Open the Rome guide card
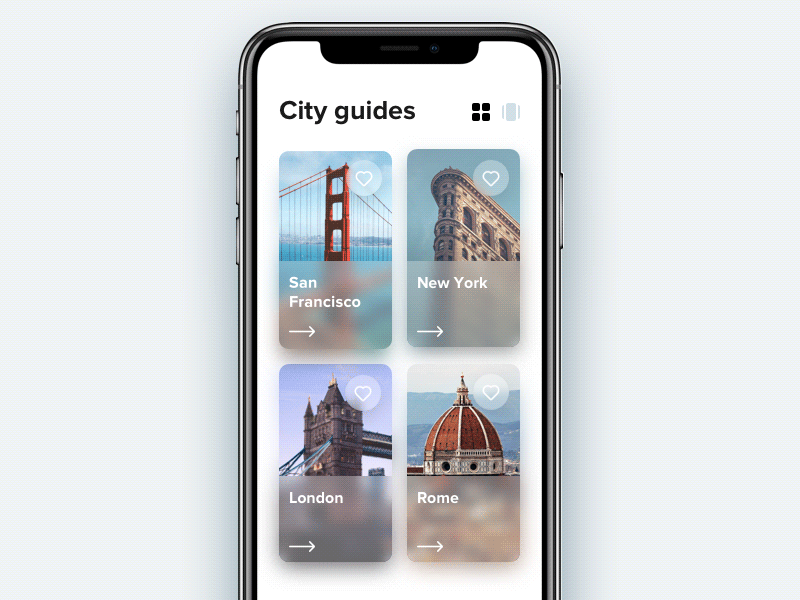Screen dimensions: 800x600 pyautogui.click(x=430, y=546)
